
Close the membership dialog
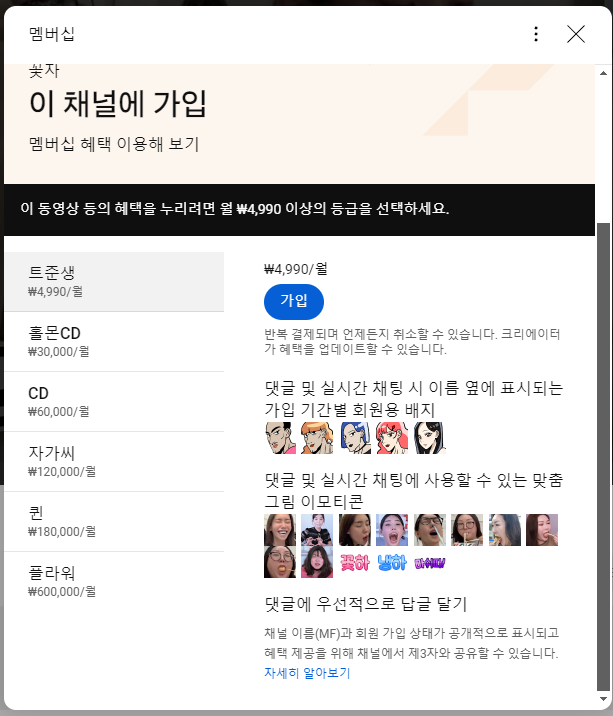pos(576,34)
